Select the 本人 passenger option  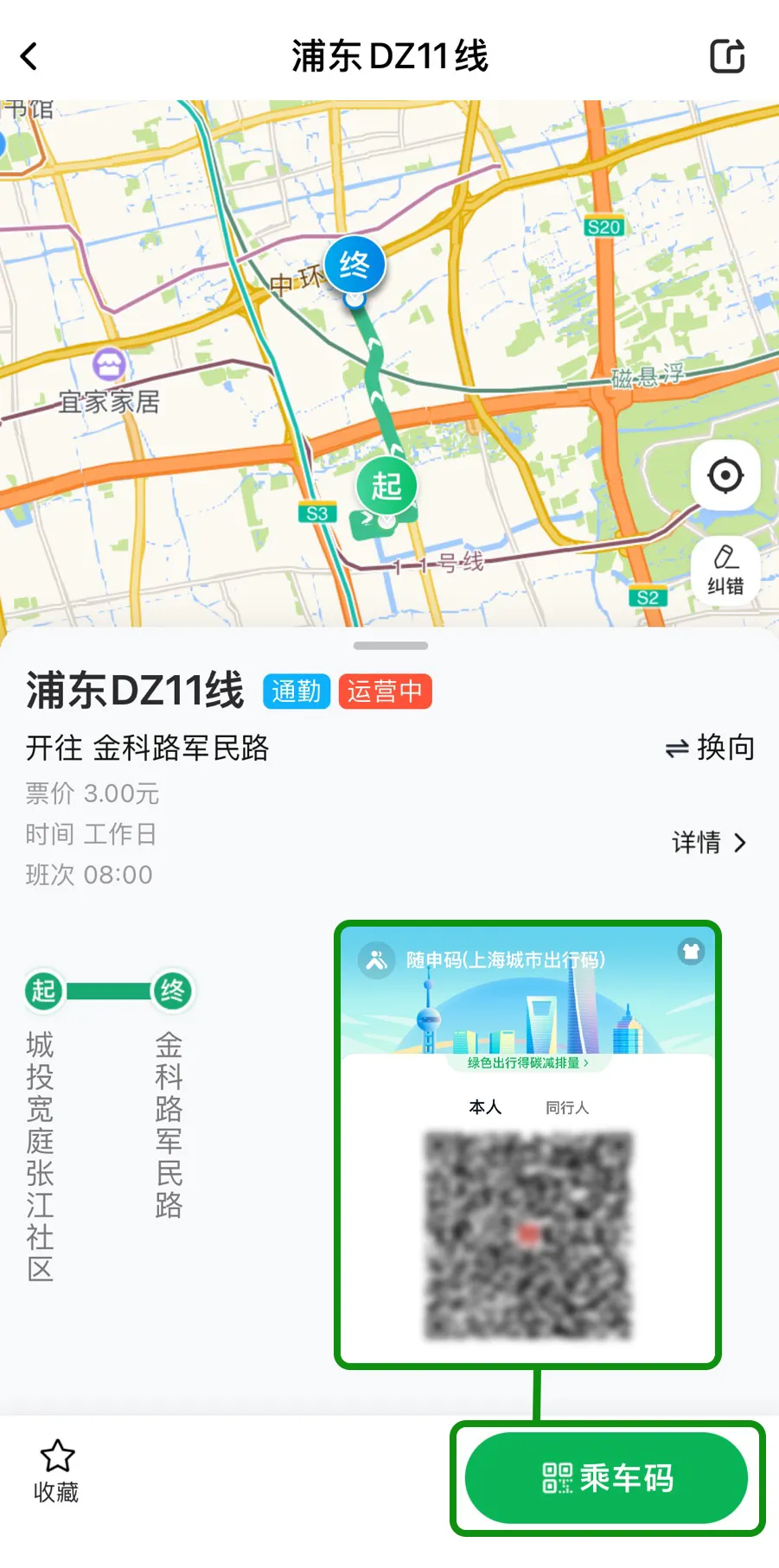tap(485, 1106)
